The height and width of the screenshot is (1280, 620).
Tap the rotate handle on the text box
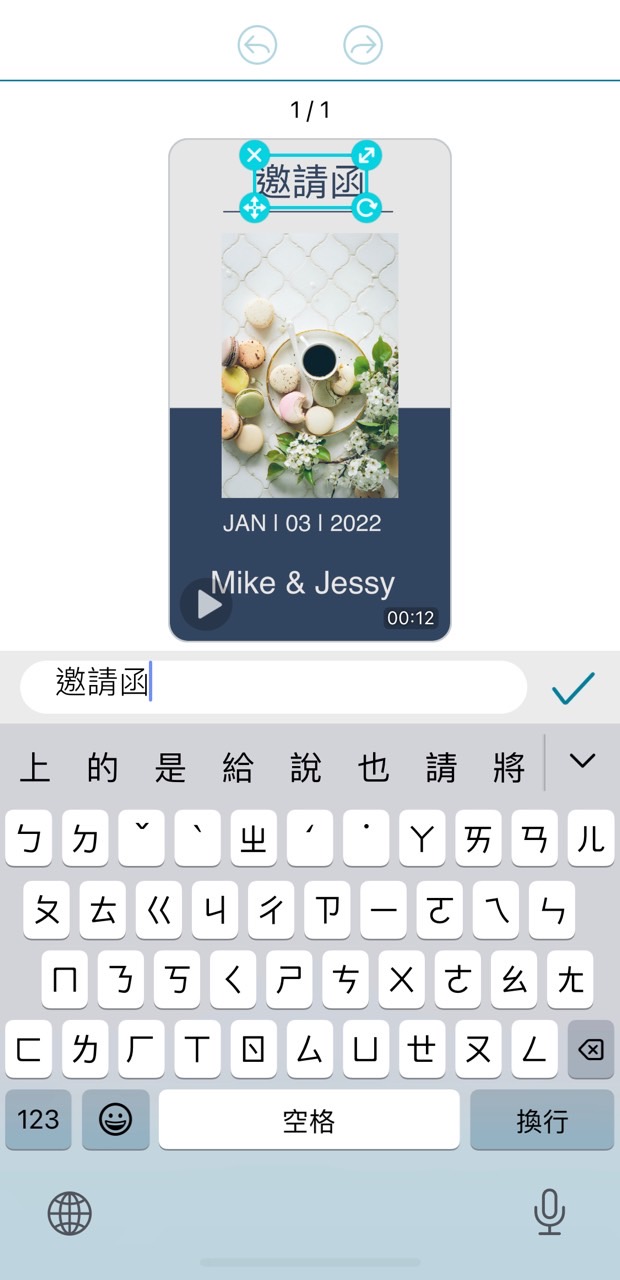[367, 208]
